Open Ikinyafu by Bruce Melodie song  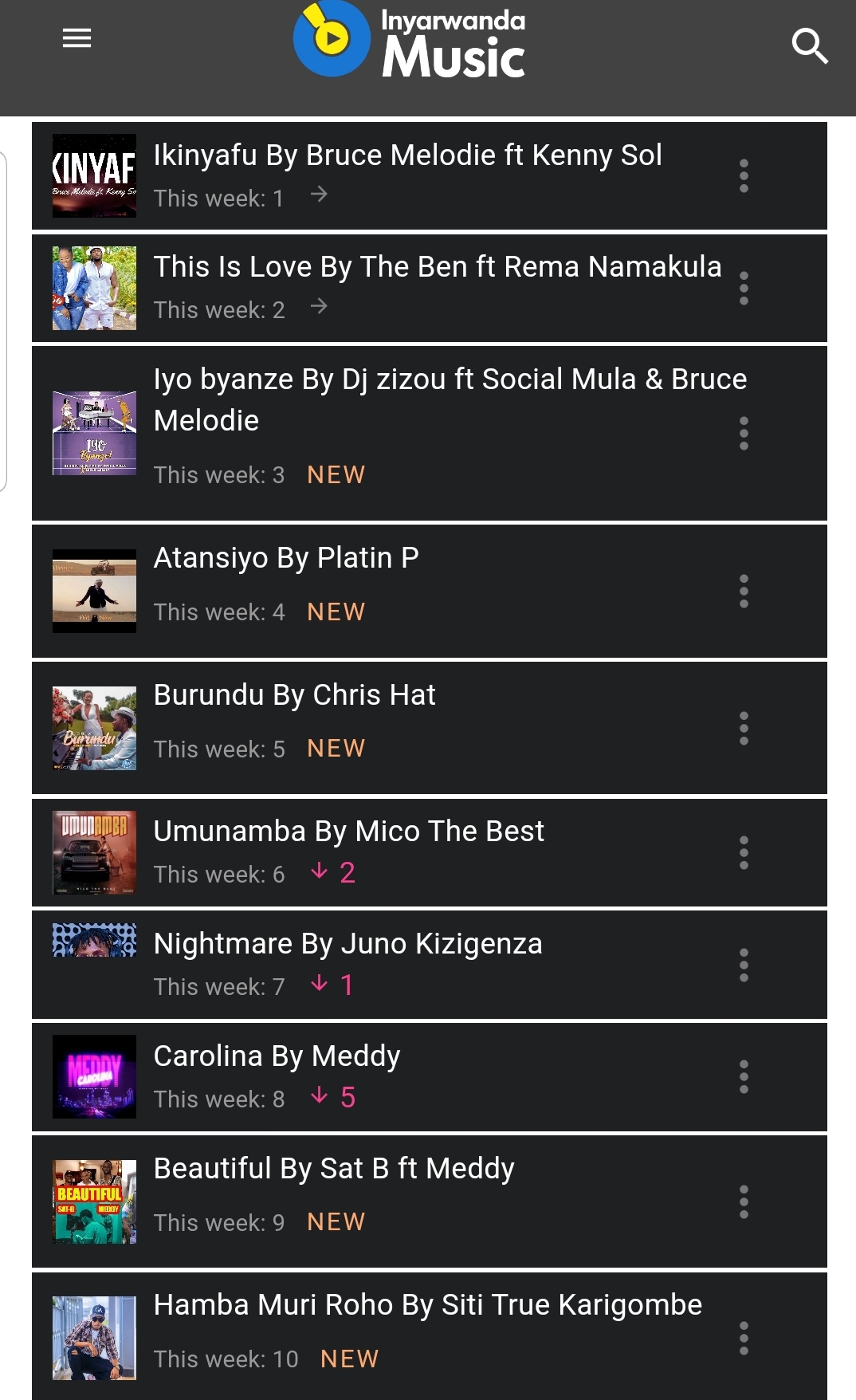point(406,155)
